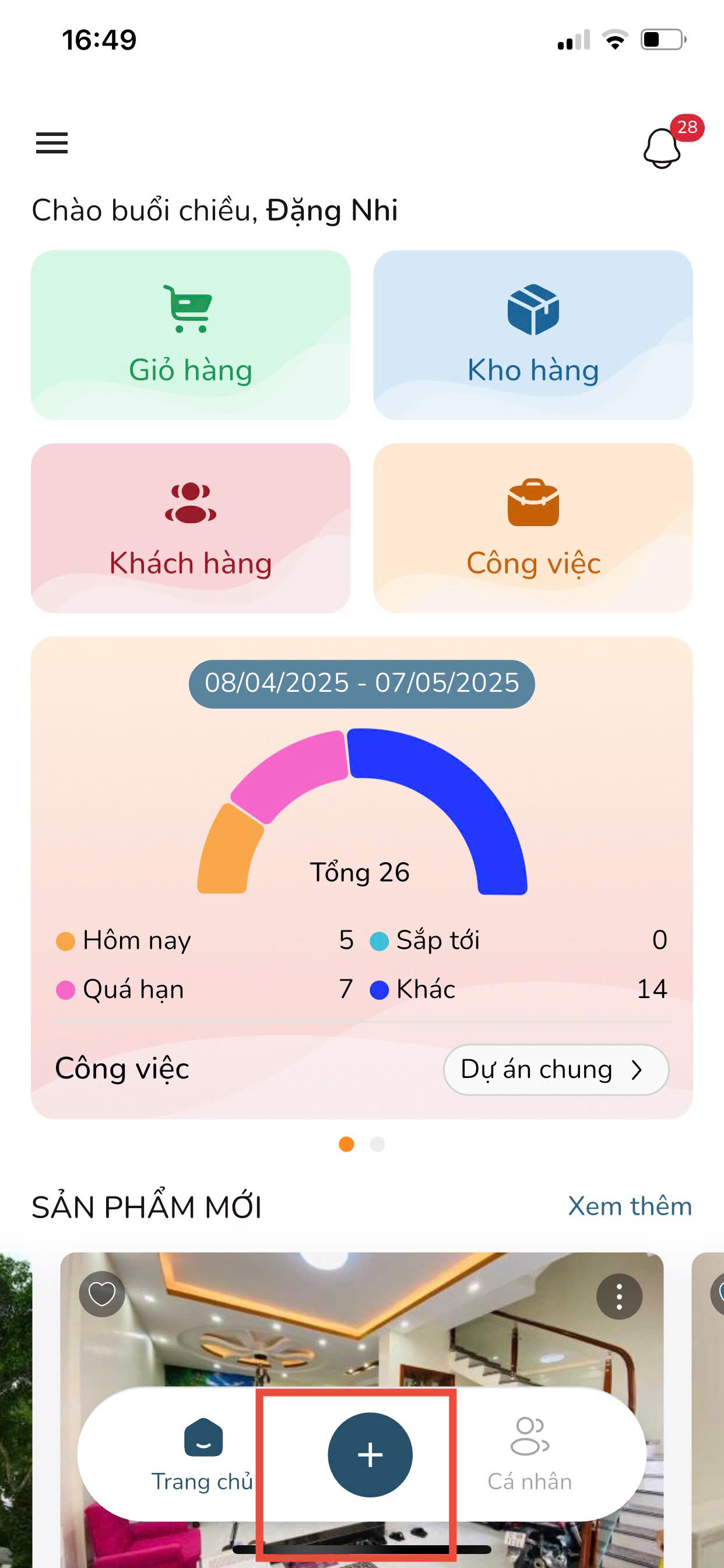Open the Giỏ hàng card

(x=191, y=335)
